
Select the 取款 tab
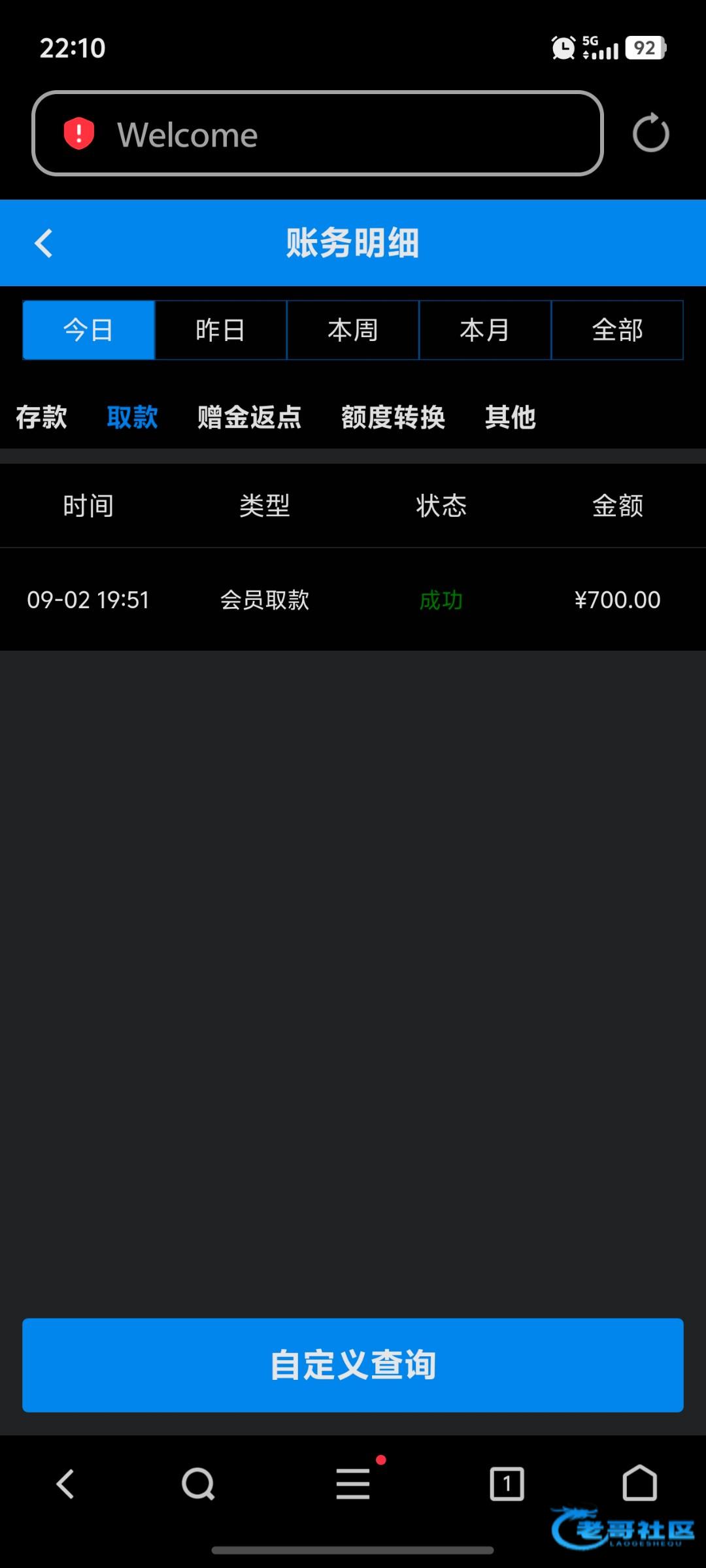132,417
